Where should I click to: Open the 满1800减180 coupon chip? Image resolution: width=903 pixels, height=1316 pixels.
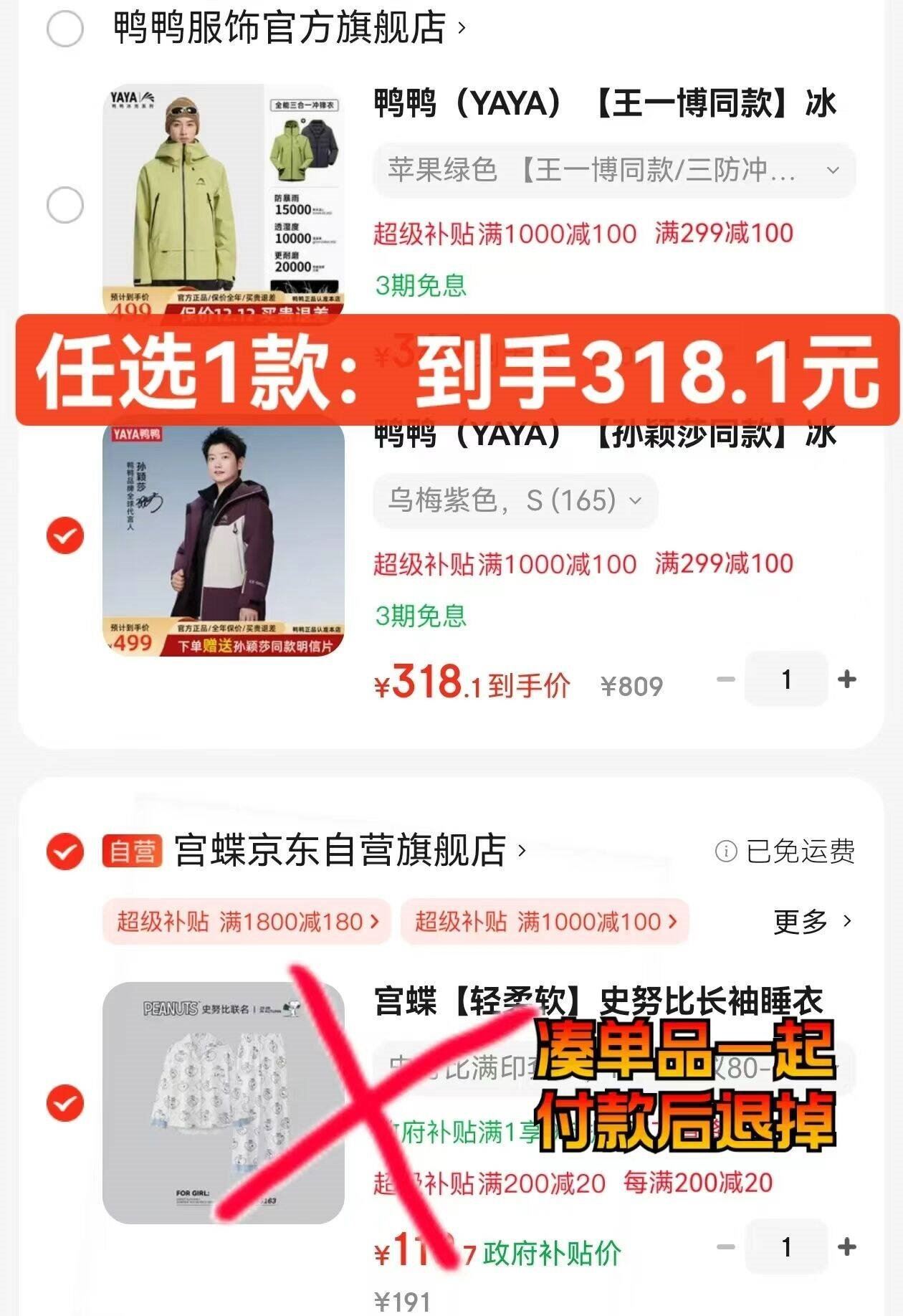point(247,921)
